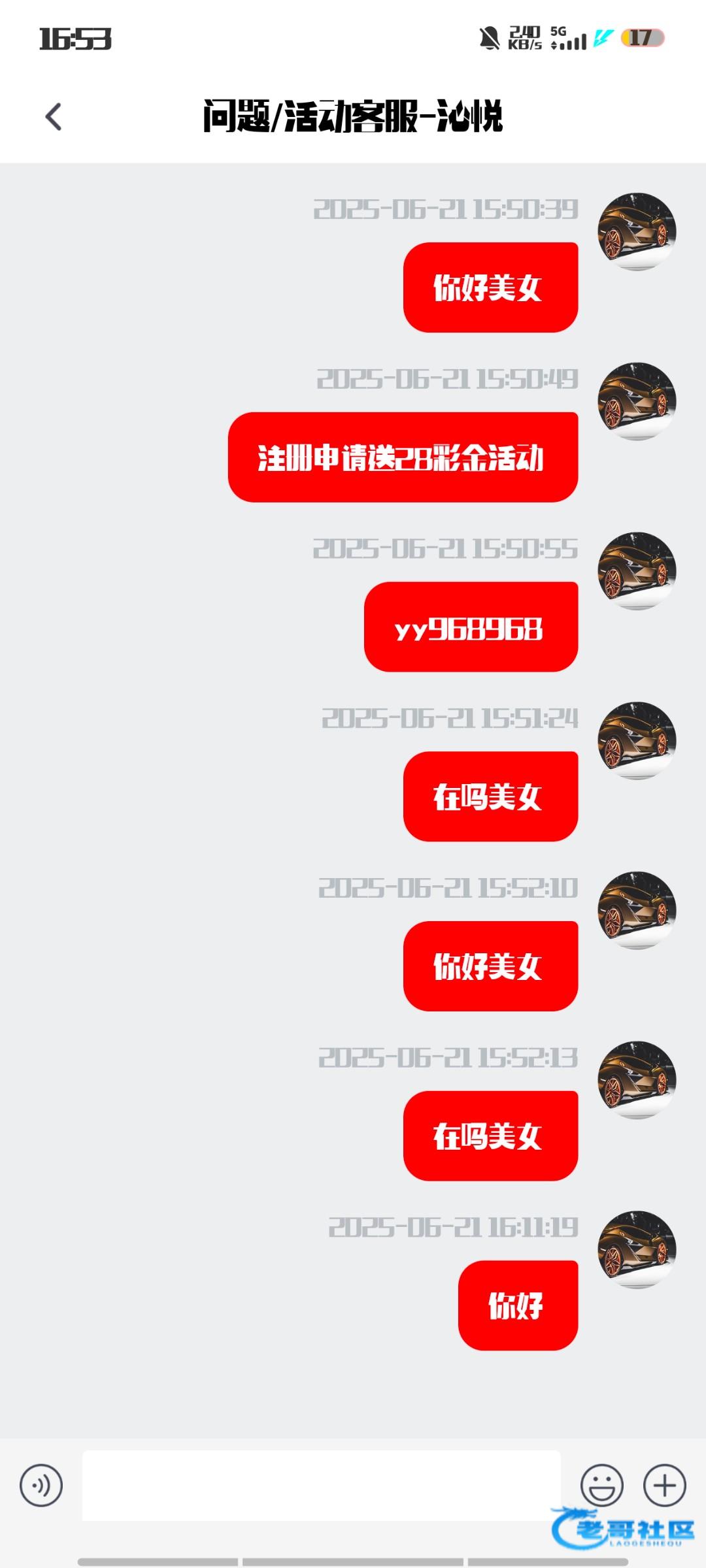Open the emoji picker

click(601, 1485)
